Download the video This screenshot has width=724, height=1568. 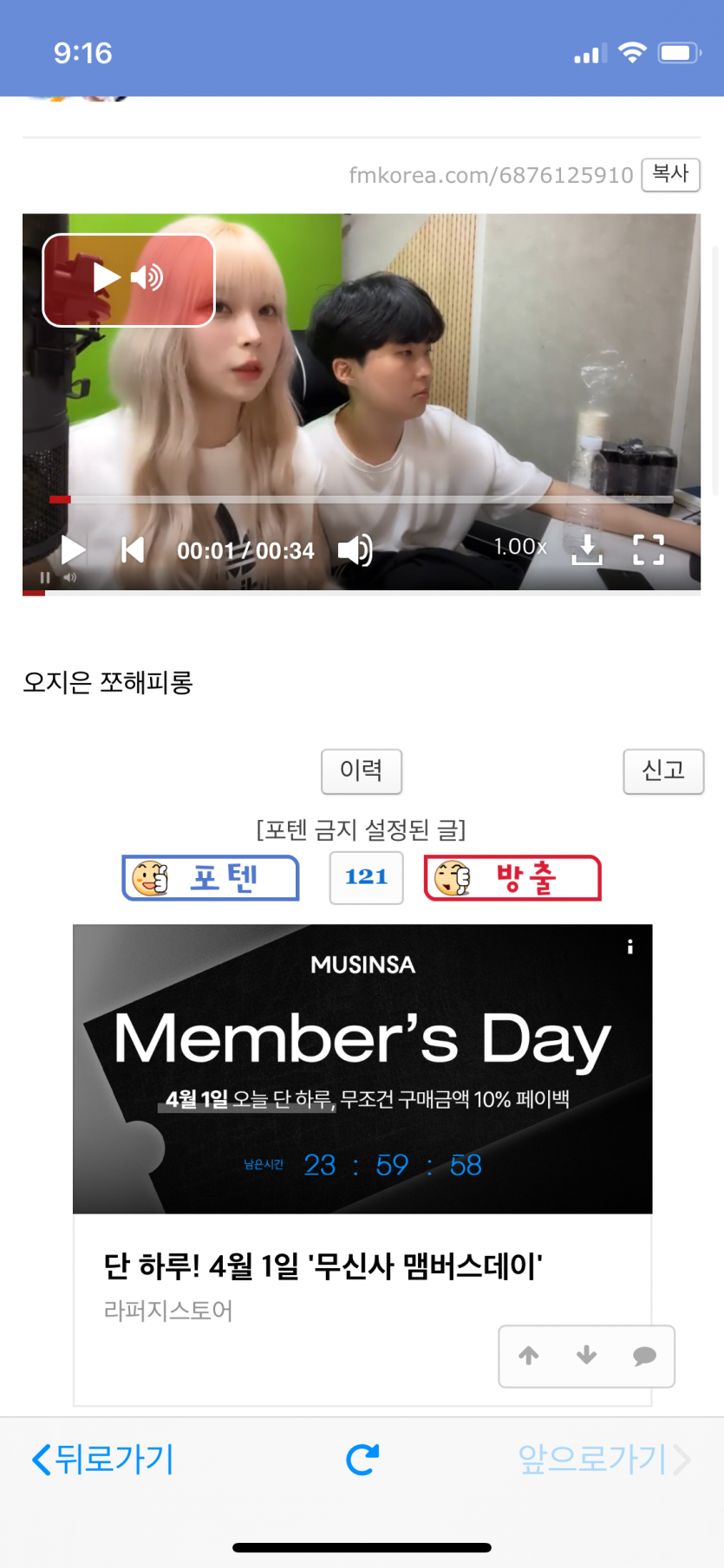pyautogui.click(x=587, y=550)
